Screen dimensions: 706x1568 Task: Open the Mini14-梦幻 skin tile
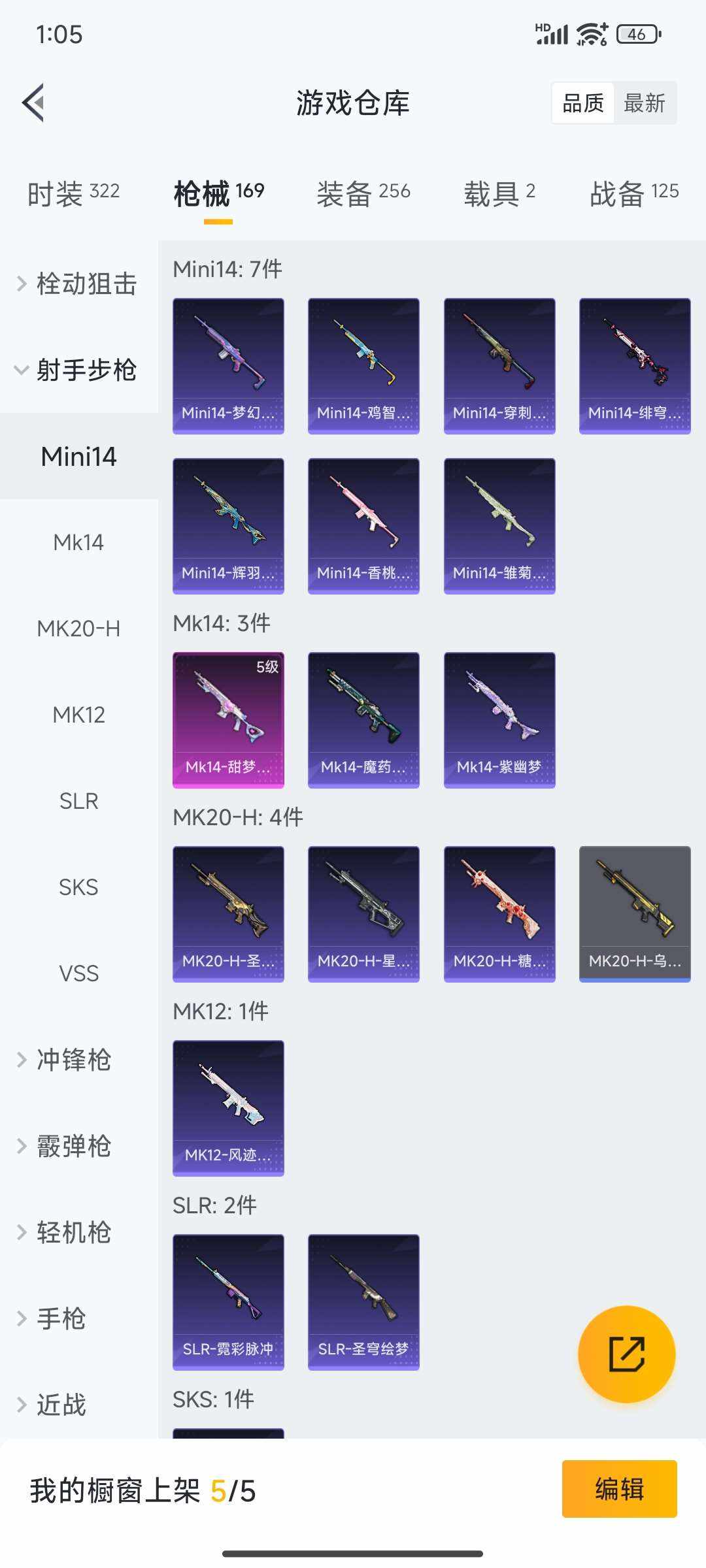pos(228,366)
